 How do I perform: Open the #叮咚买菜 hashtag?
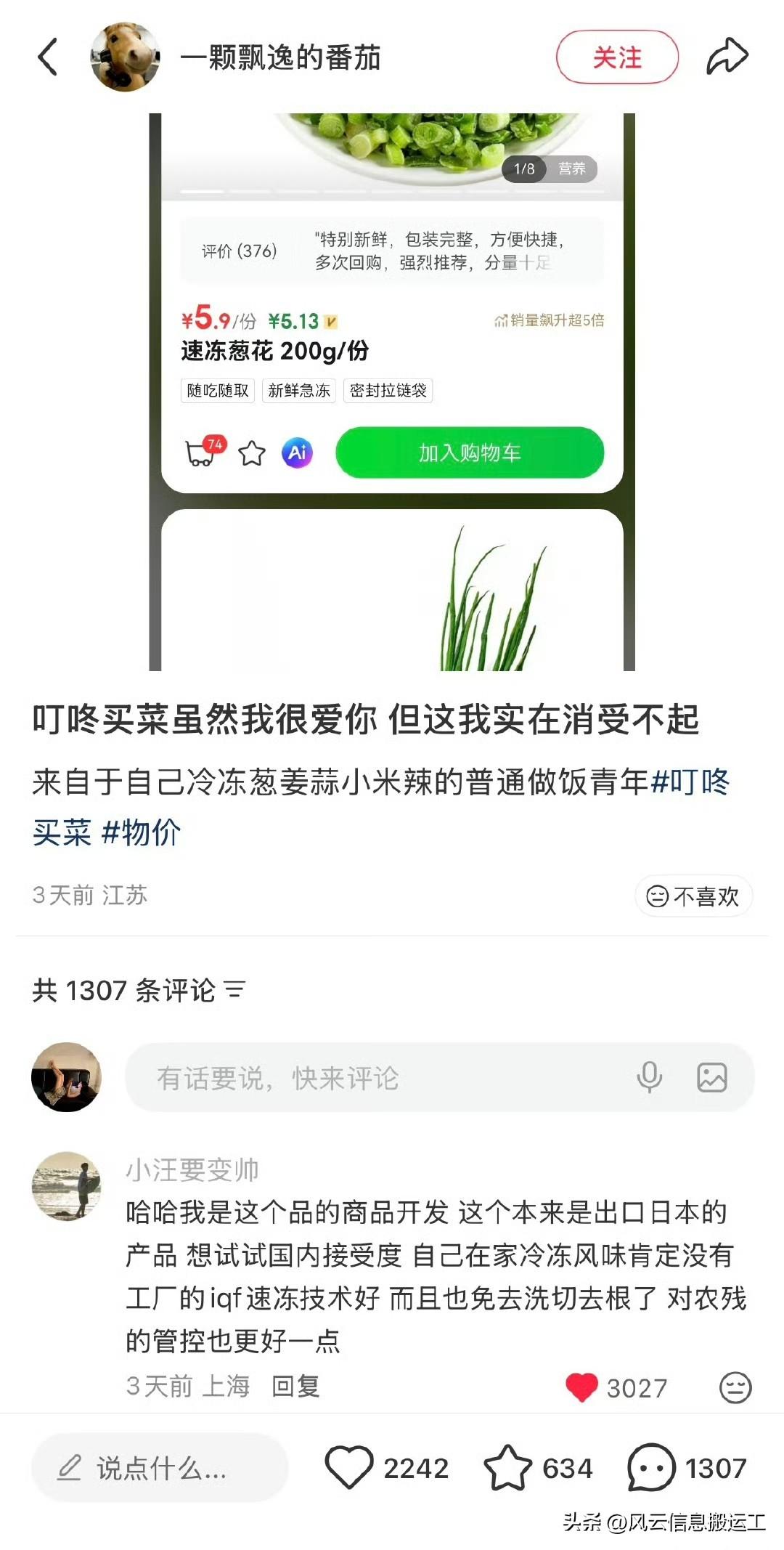tap(695, 782)
